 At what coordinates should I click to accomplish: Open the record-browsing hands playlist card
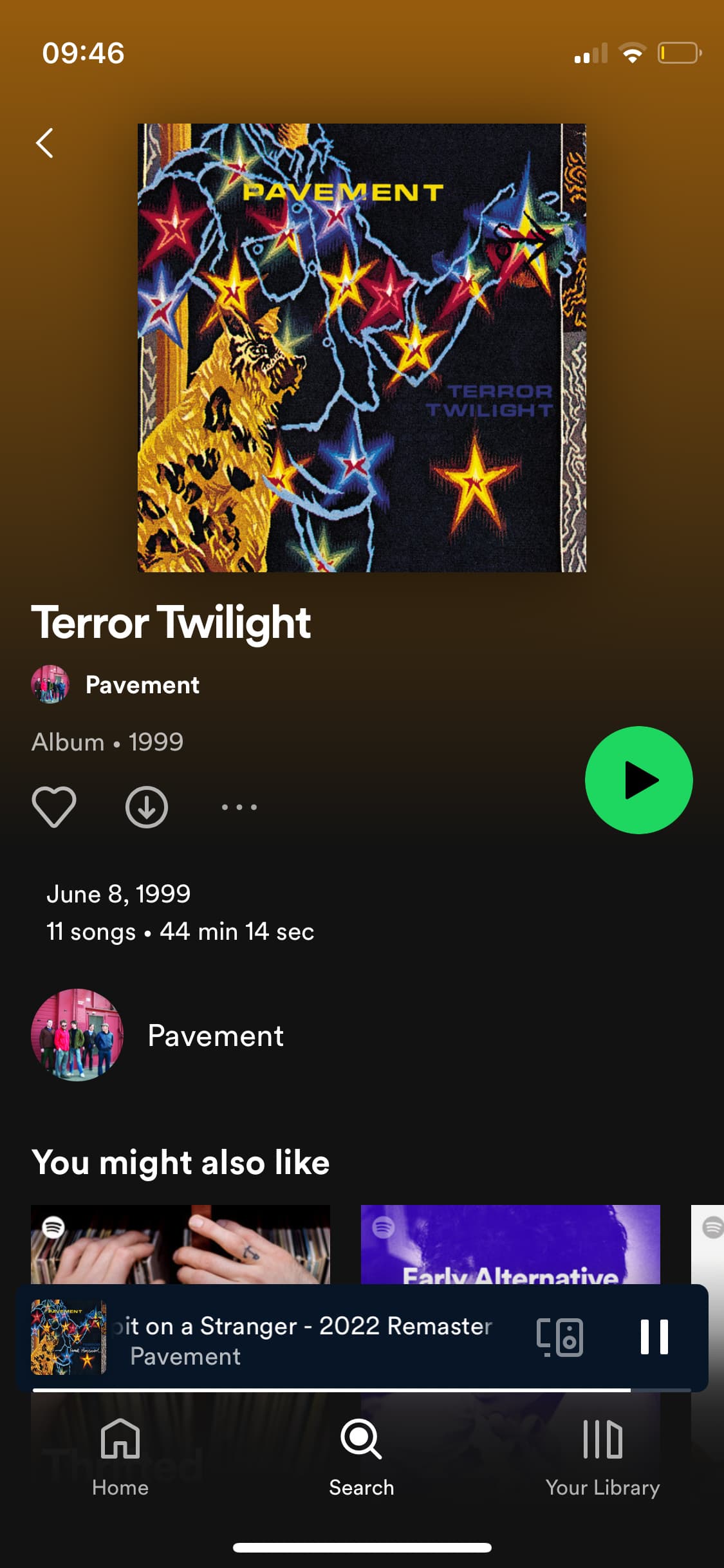(180, 1244)
